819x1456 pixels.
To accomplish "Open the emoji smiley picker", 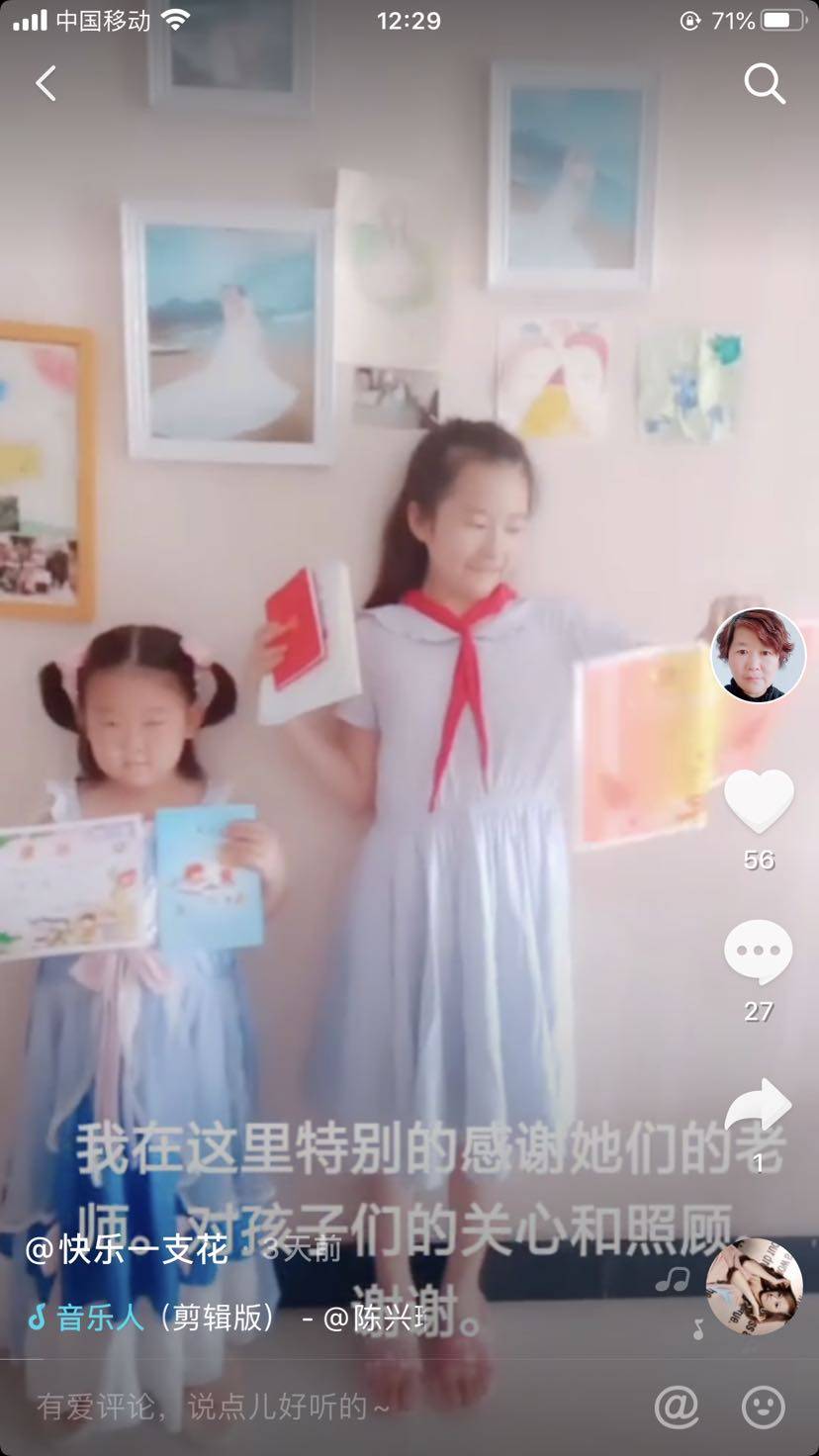I will coord(763,1407).
